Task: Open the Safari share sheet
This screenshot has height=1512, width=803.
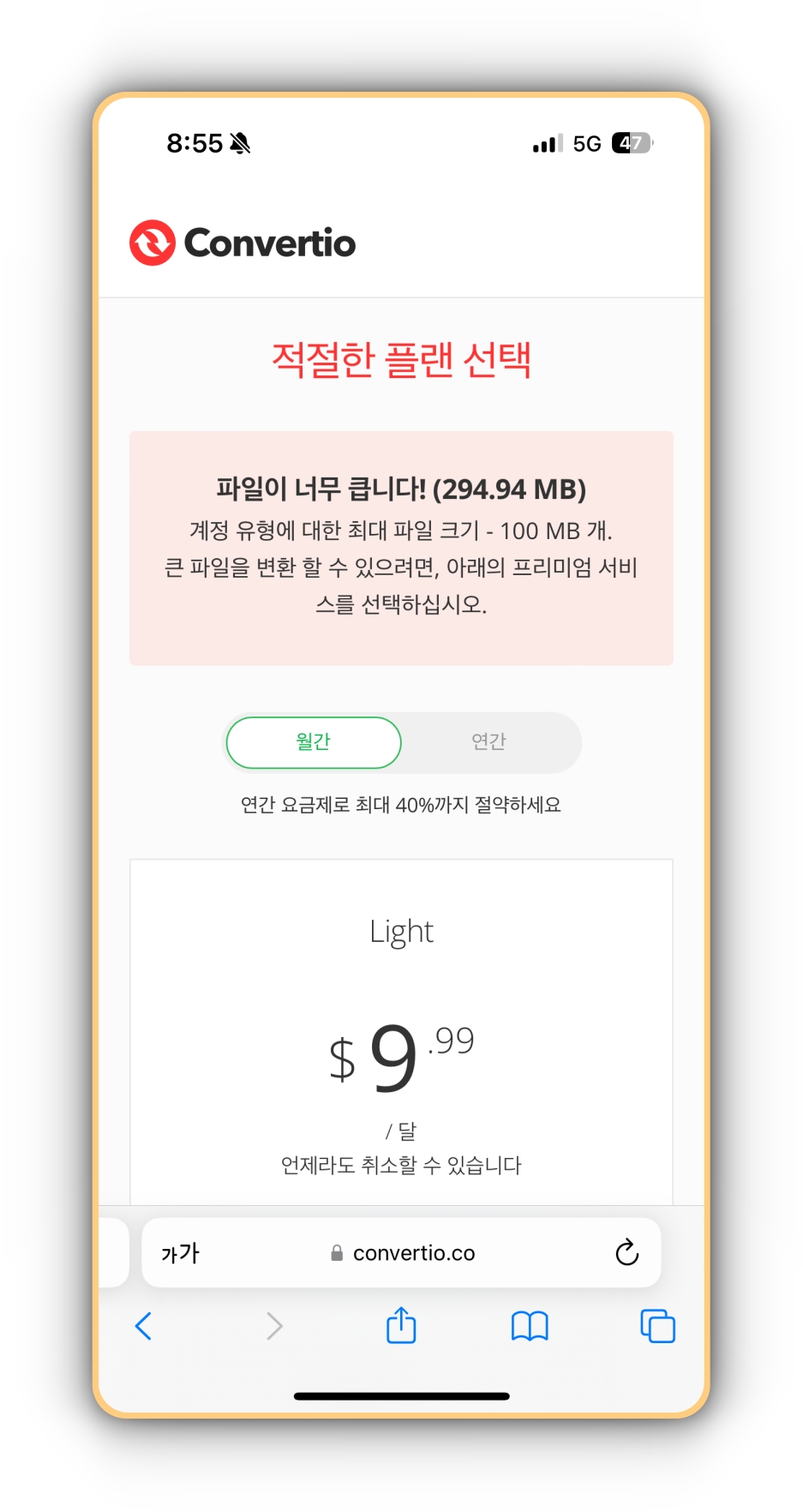Action: pyautogui.click(x=401, y=1326)
